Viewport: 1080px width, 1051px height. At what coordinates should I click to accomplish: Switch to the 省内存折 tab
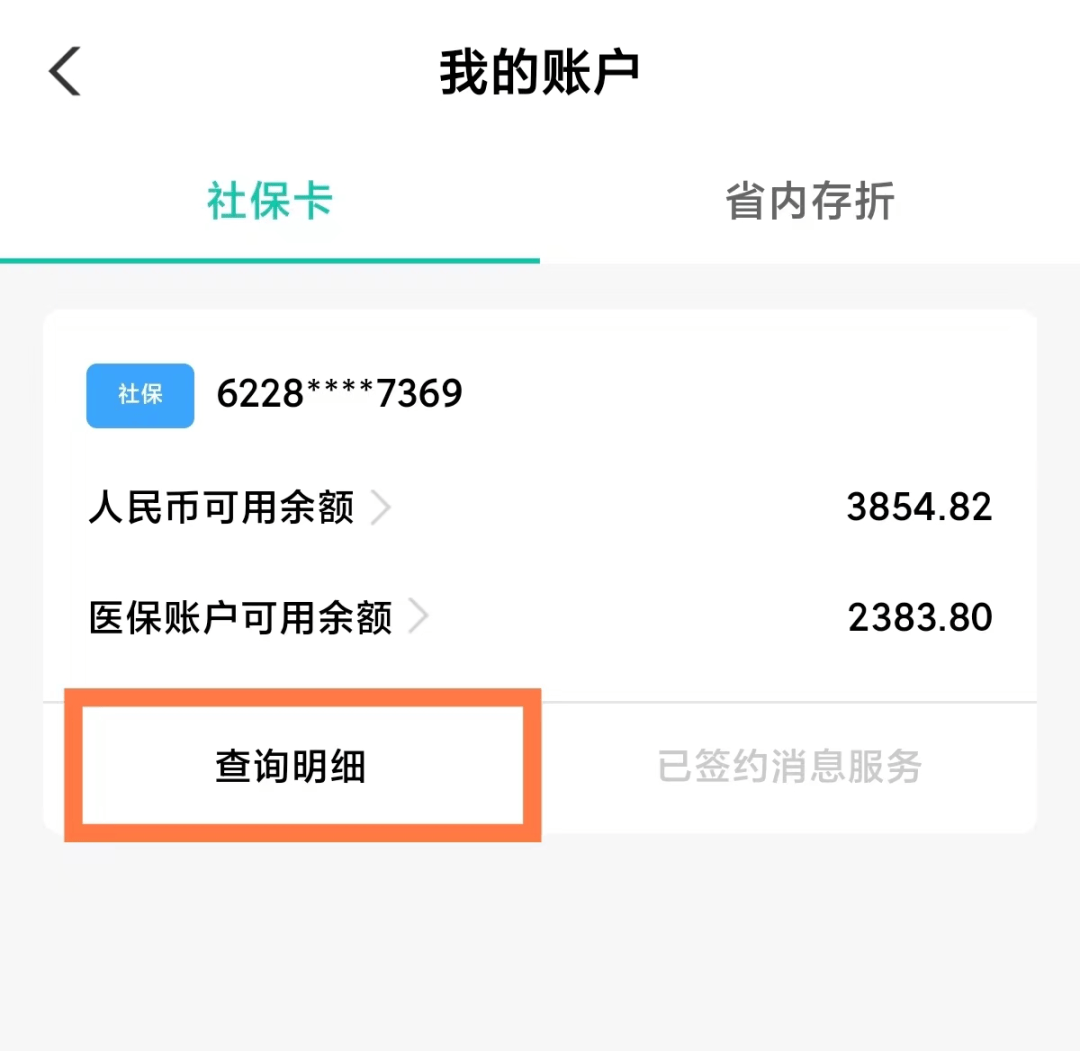tap(809, 201)
